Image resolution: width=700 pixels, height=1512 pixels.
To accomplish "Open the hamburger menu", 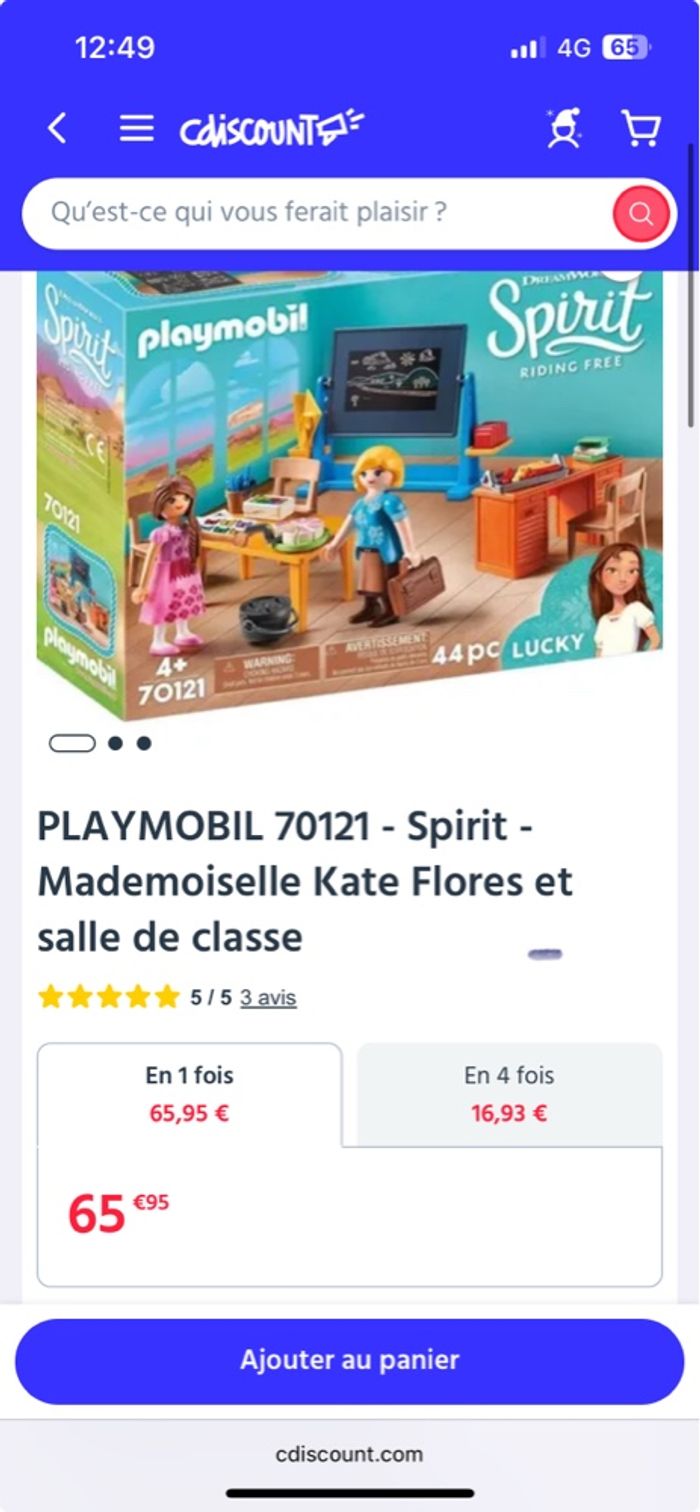I will click(137, 128).
